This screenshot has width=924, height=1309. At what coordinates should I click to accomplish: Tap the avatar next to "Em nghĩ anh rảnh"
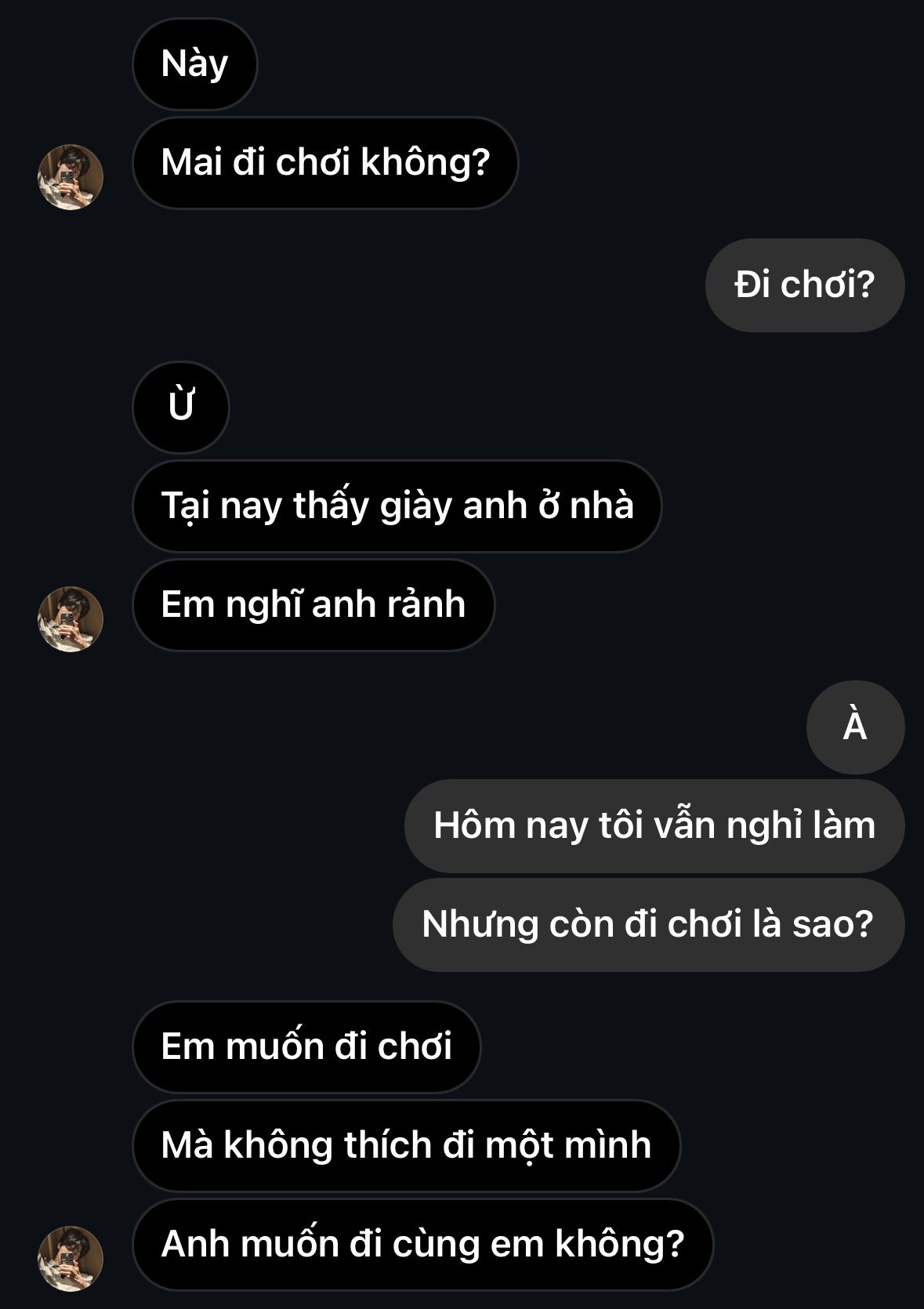[x=71, y=618]
